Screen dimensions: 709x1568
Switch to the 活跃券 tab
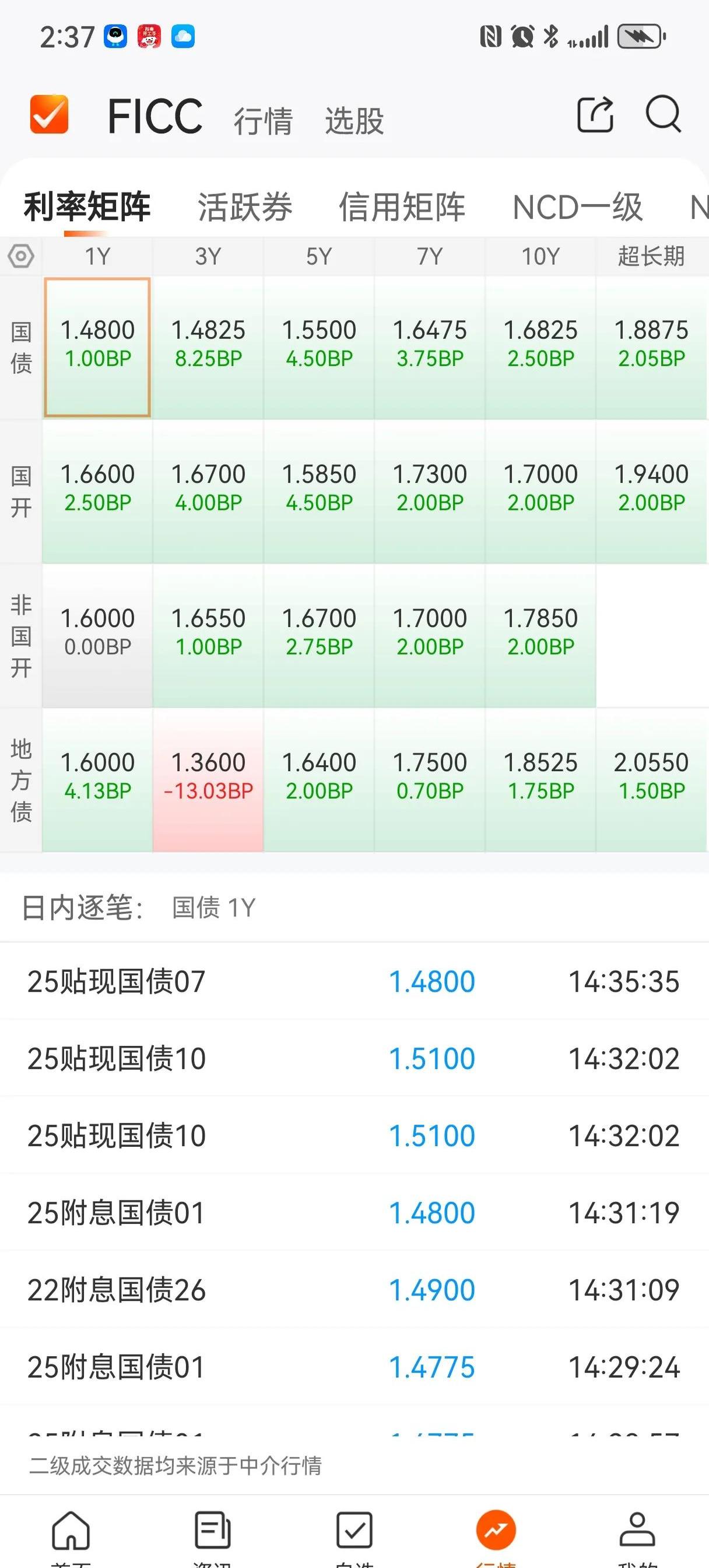click(244, 207)
